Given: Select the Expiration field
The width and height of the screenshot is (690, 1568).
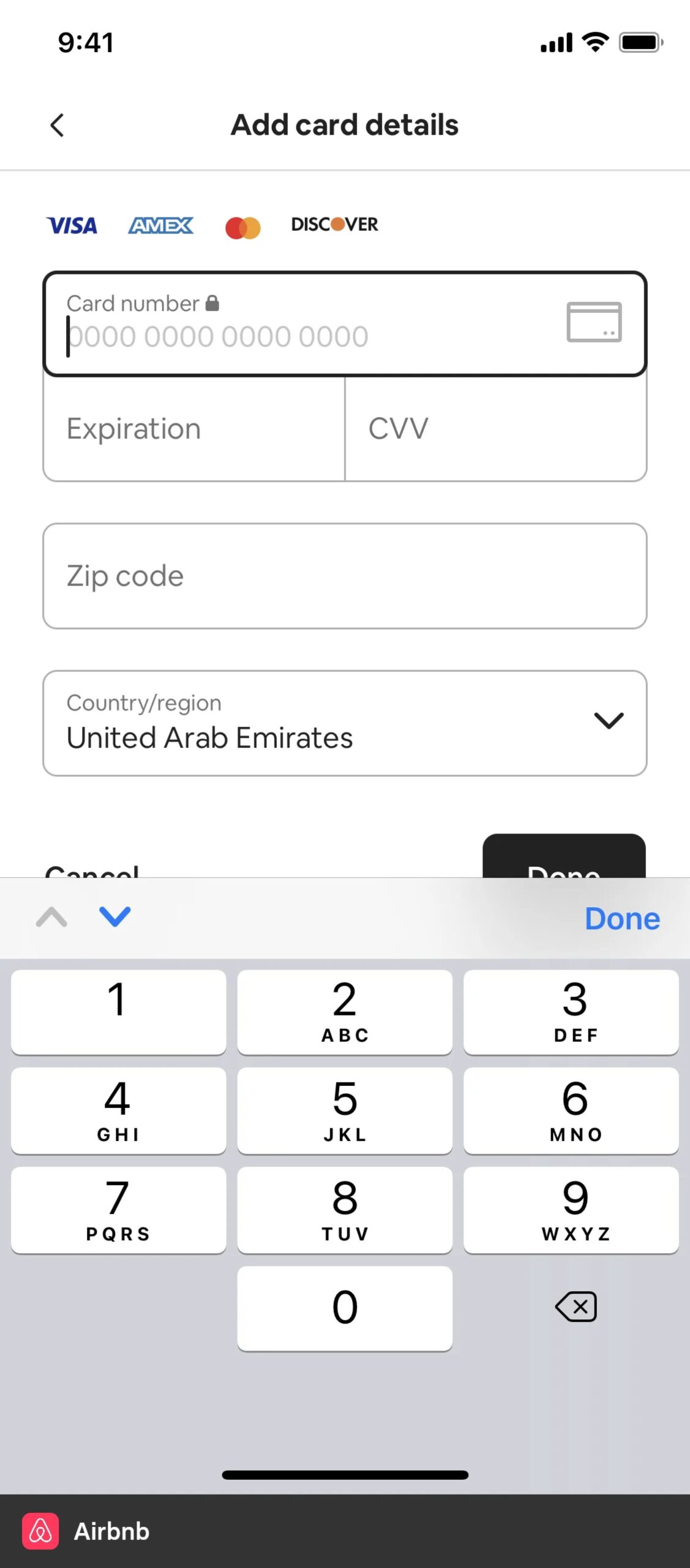Looking at the screenshot, I should pyautogui.click(x=194, y=429).
